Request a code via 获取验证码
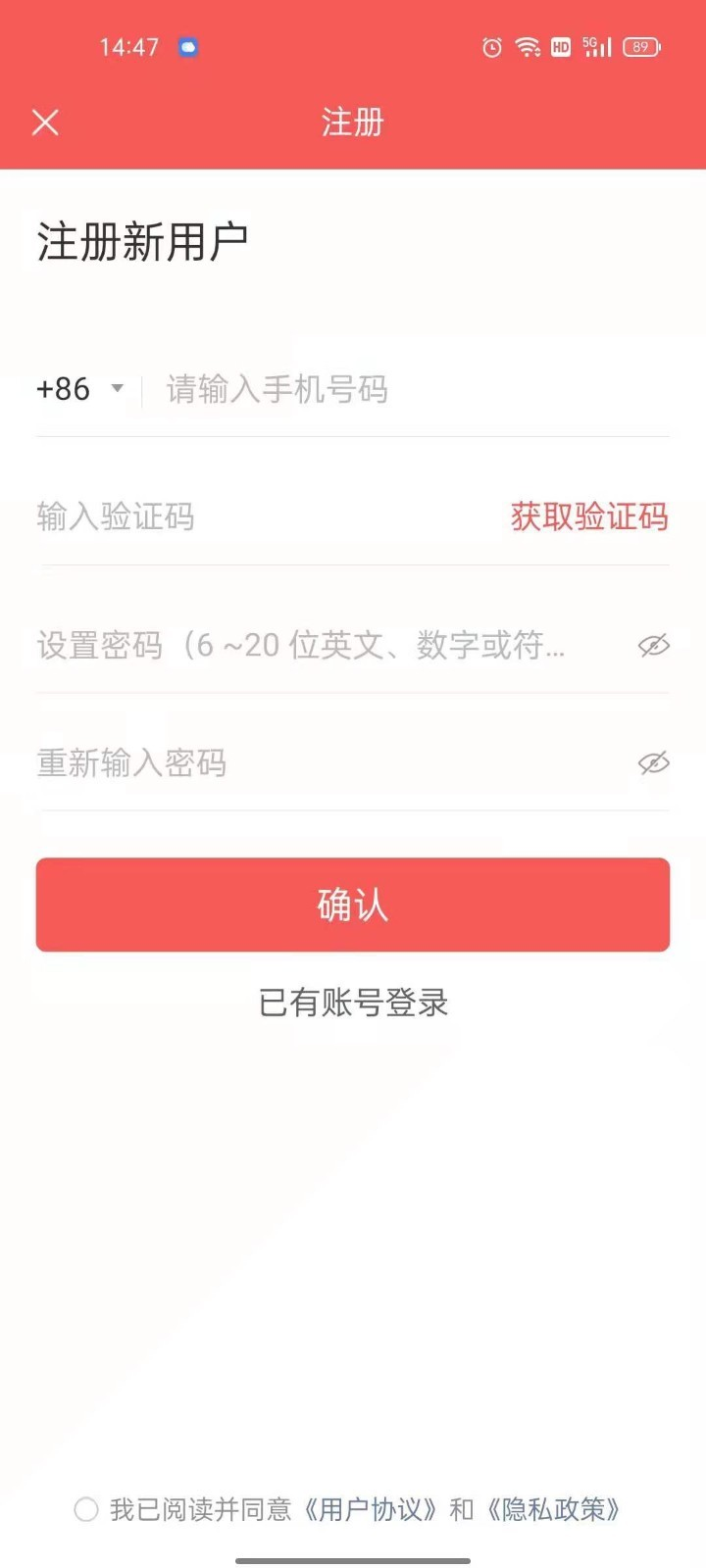The image size is (706, 1568). coord(588,517)
